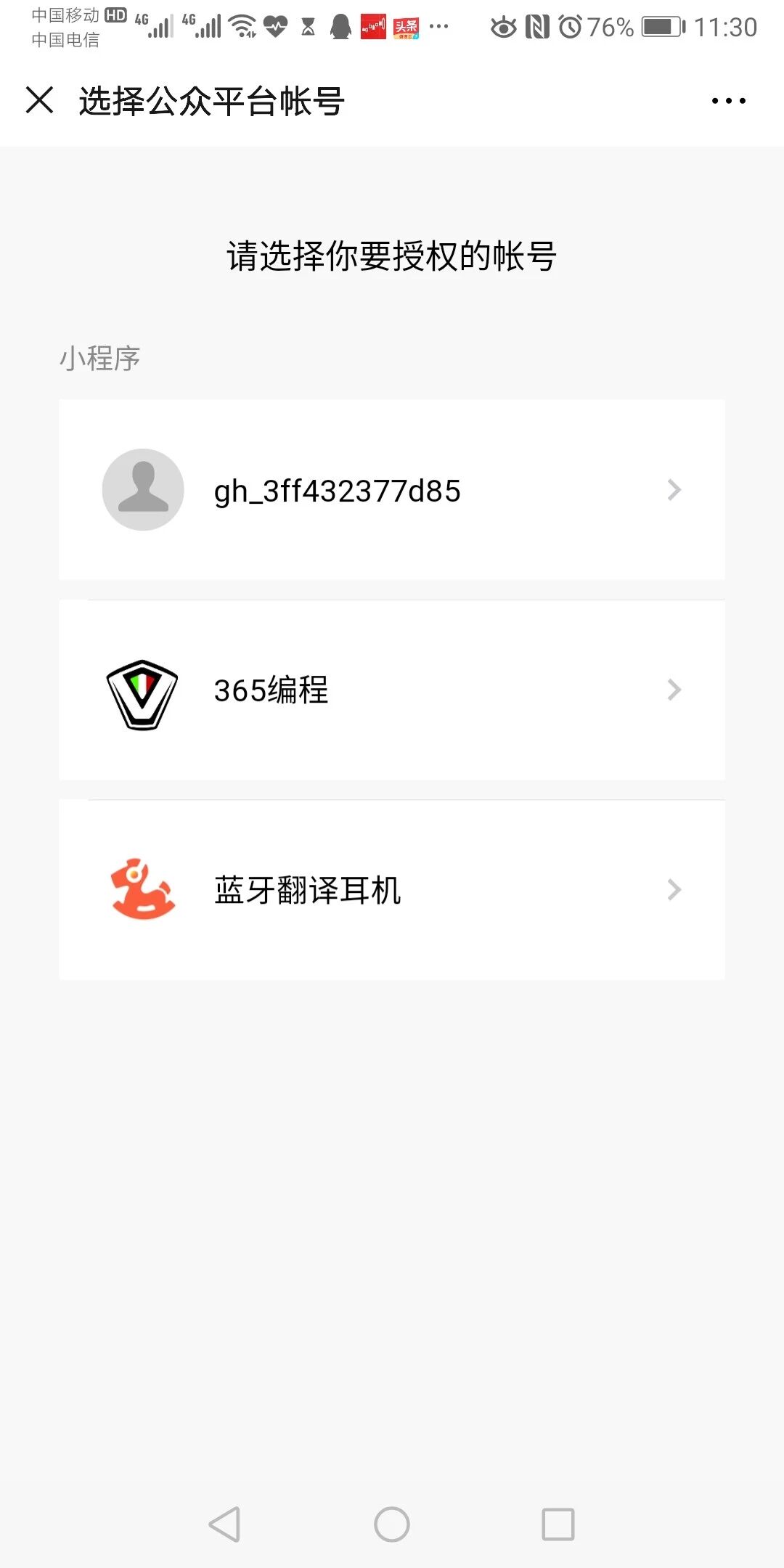
Task: Choose the 365编程 mini program
Action: [392, 690]
